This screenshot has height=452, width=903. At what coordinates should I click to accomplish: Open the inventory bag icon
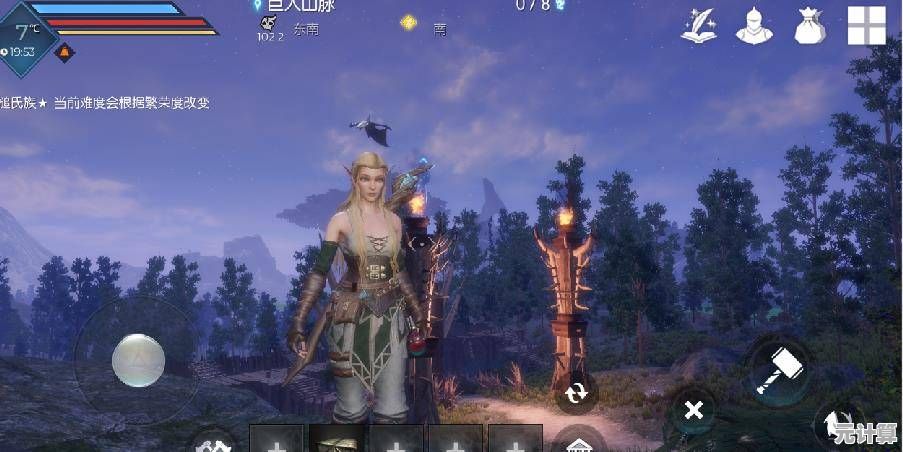(x=810, y=25)
